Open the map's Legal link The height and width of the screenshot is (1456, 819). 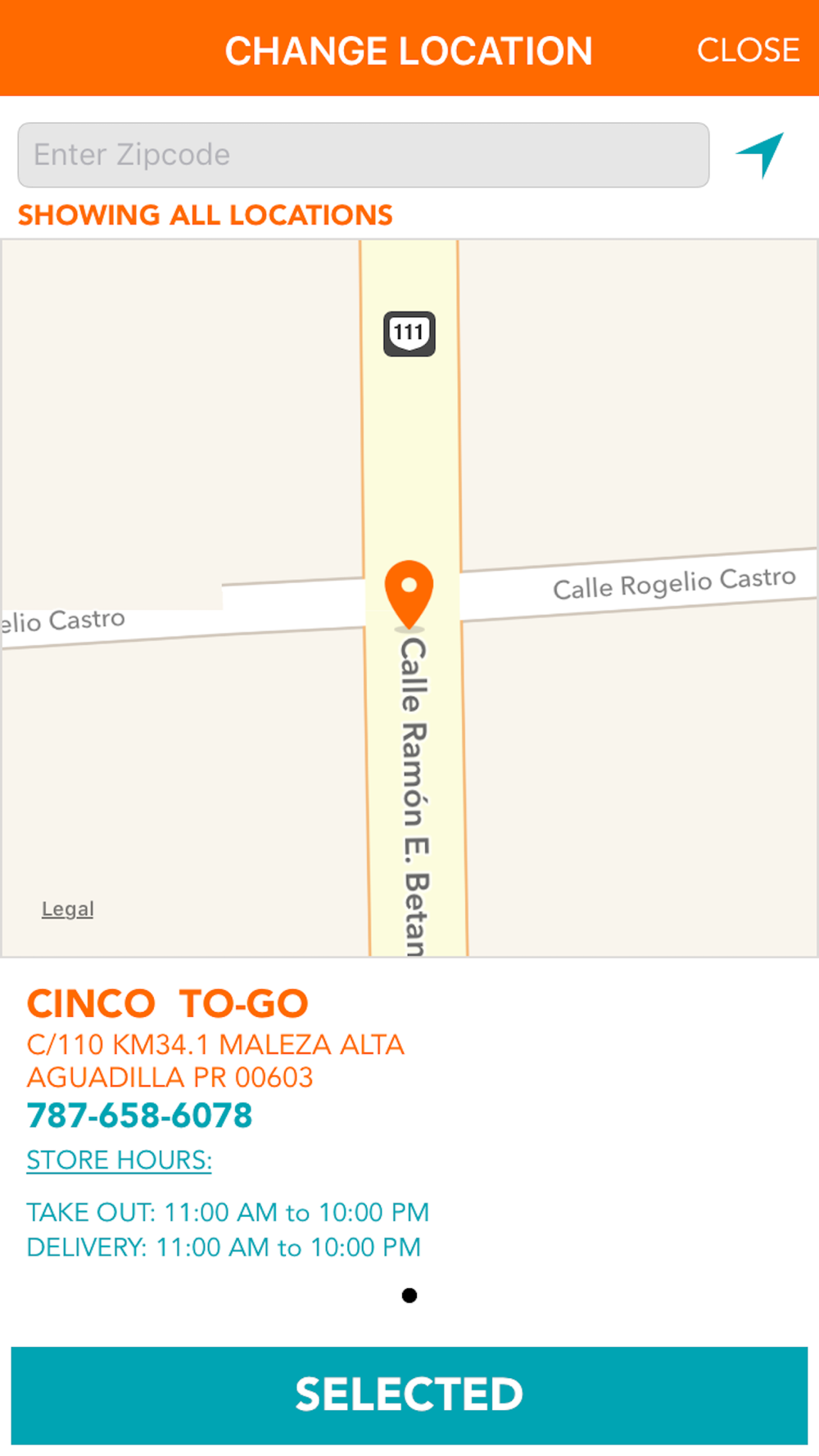click(68, 909)
